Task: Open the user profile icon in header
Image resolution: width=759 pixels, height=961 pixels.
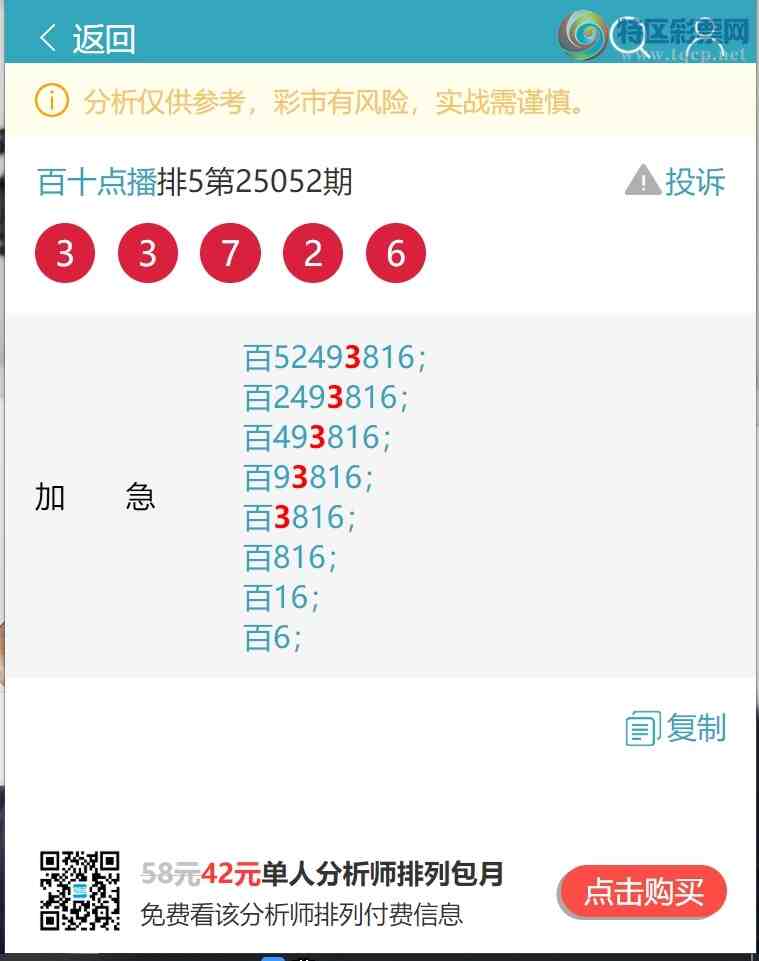Action: (x=706, y=35)
